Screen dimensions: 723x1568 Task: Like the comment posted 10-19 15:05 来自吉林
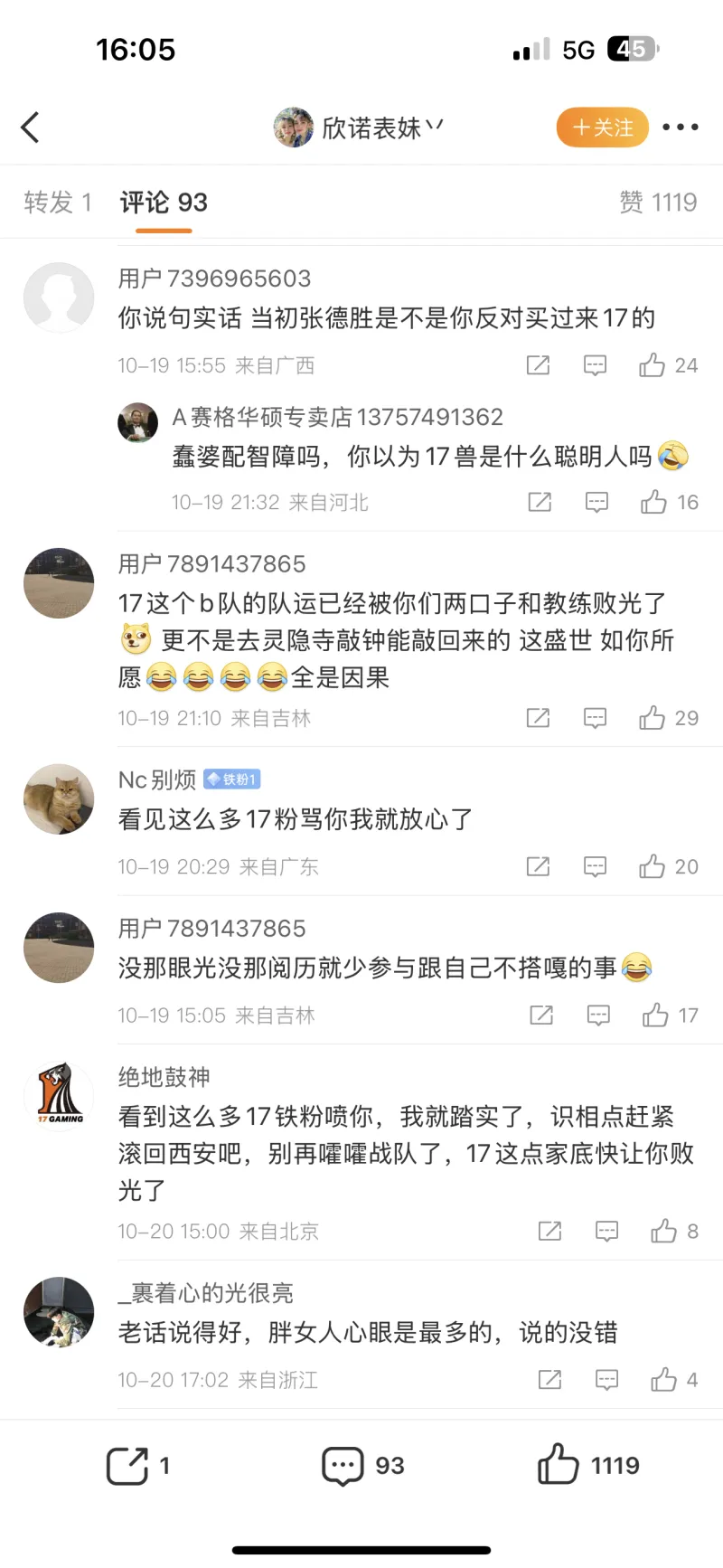pyautogui.click(x=656, y=1015)
